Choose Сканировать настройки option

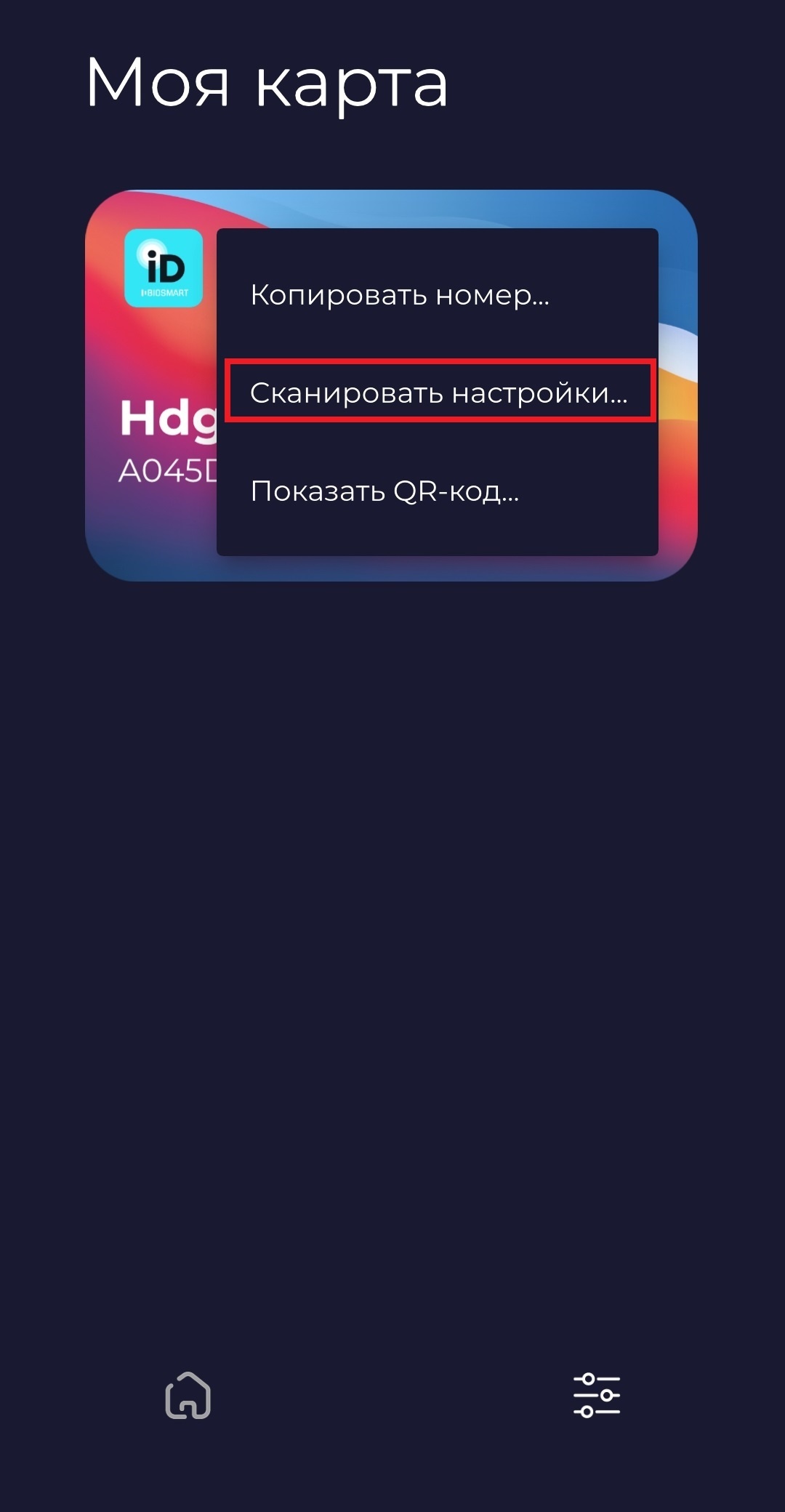tap(438, 393)
